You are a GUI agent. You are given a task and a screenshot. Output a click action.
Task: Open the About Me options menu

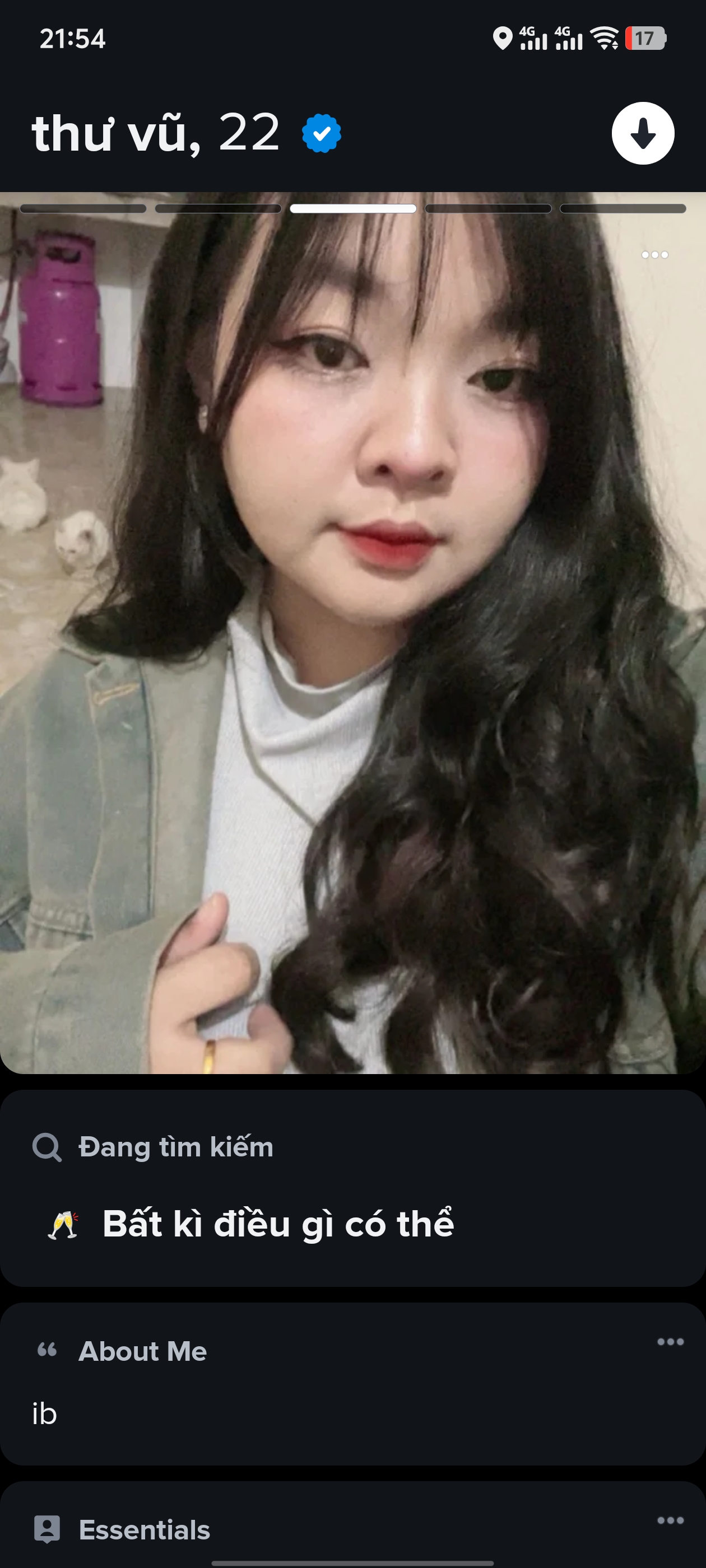670,1342
